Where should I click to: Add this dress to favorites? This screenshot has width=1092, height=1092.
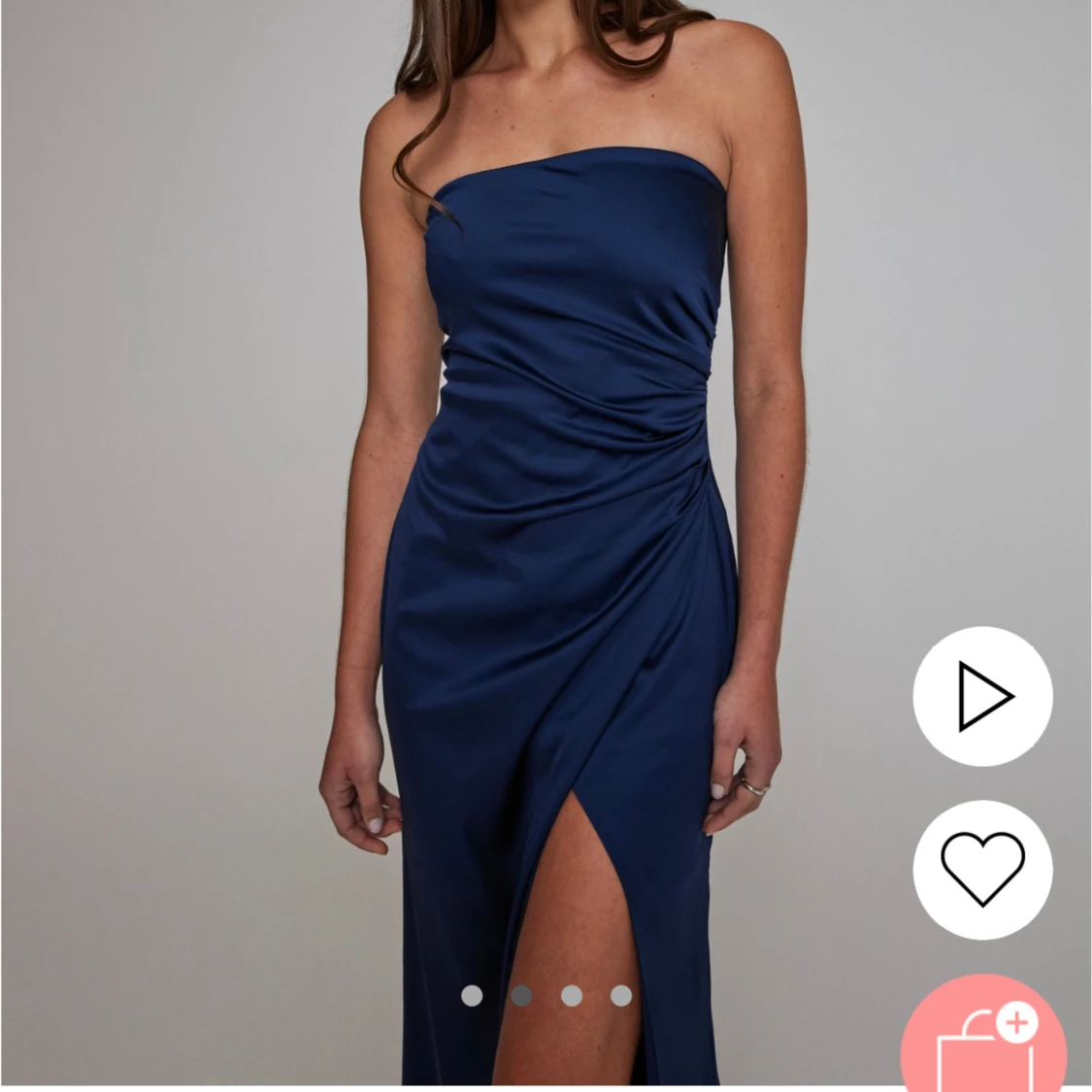982,869
